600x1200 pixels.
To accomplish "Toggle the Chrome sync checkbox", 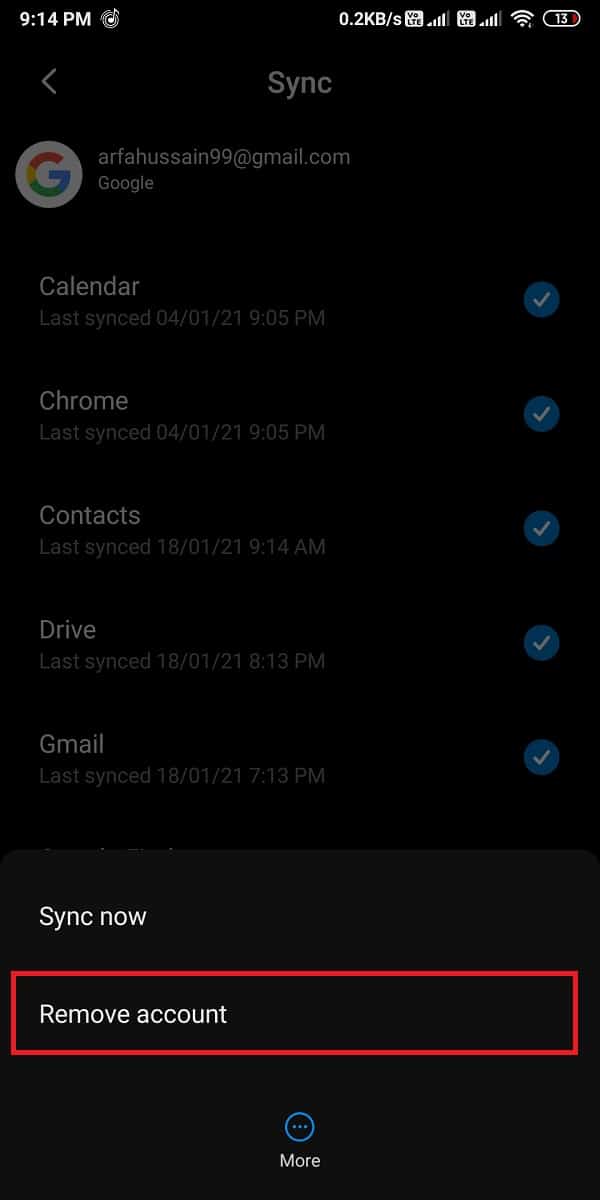I will tap(542, 413).
